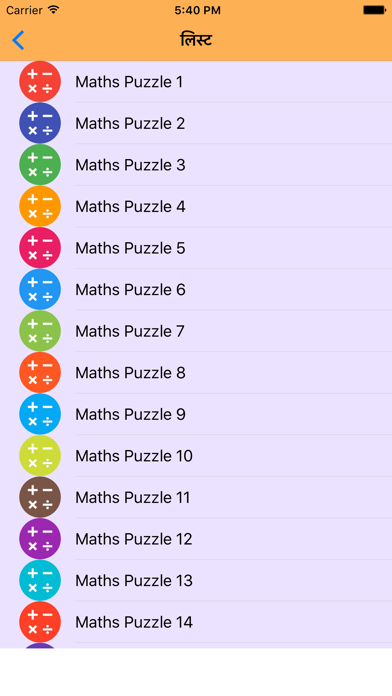Open Maths Puzzle 10

pos(196,456)
